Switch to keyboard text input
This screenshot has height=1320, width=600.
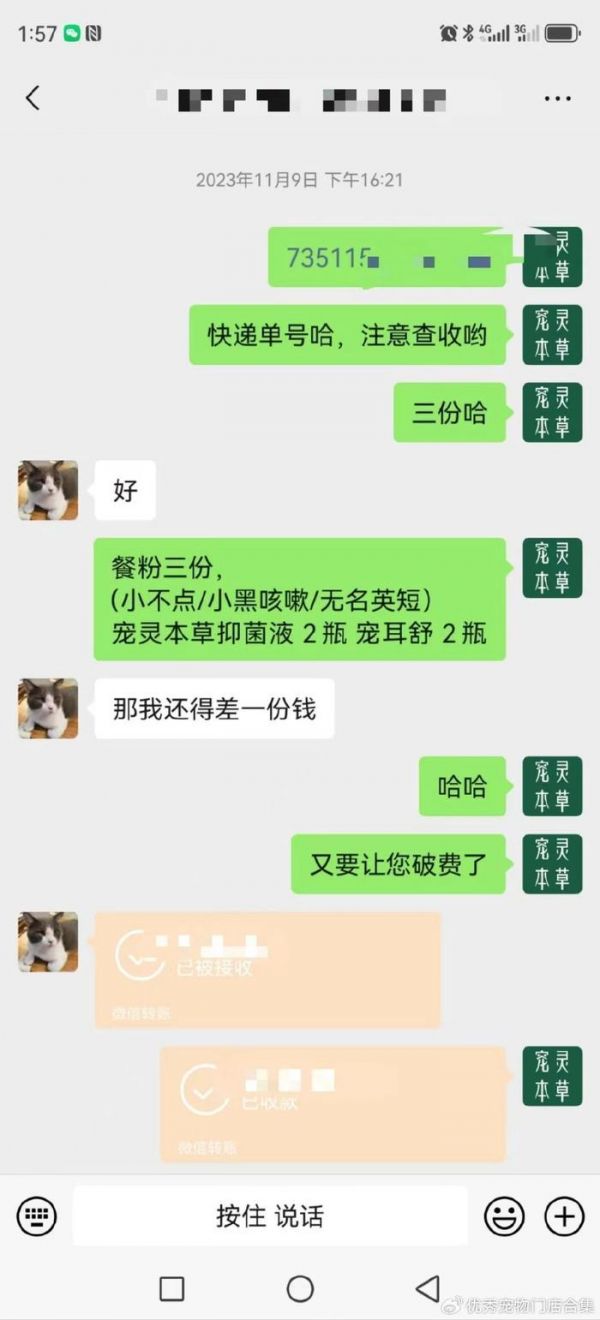coord(37,1216)
